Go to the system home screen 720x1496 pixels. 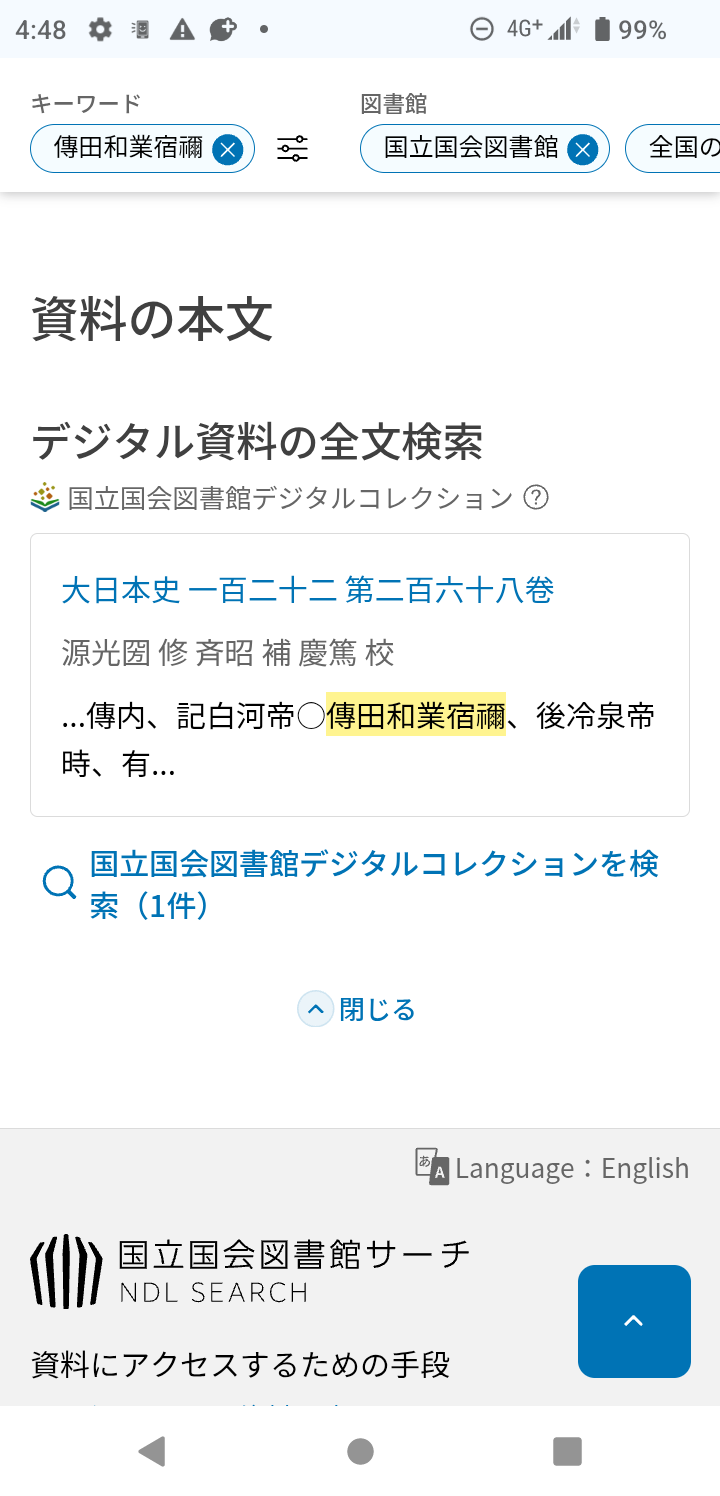360,1451
